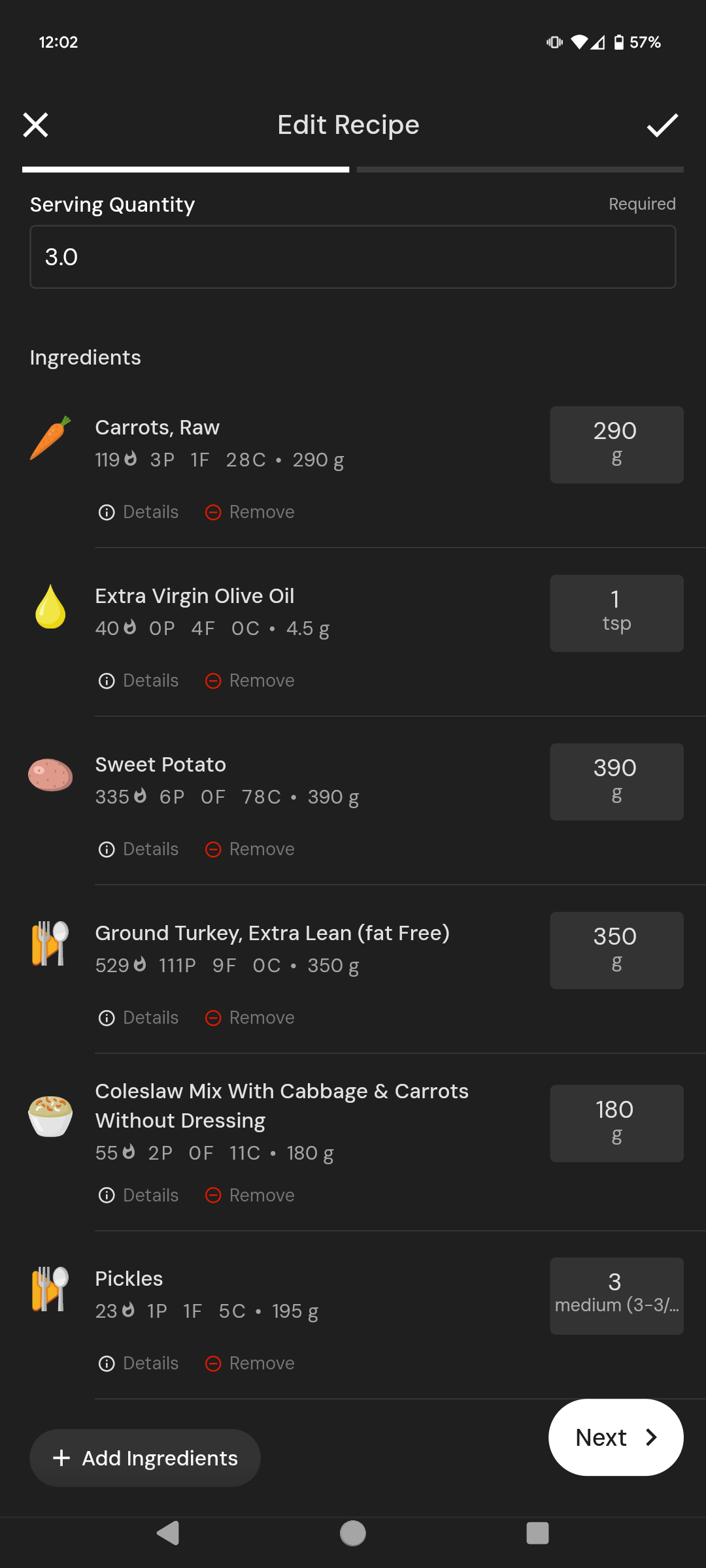
Task: Close the Edit Recipe screen
Action: 35,125
